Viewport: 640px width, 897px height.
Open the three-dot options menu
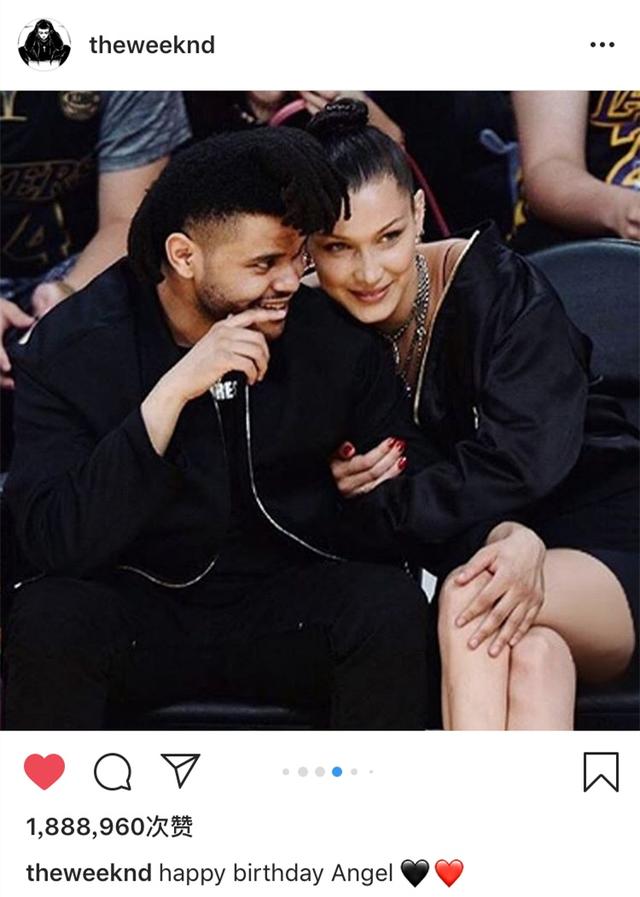click(601, 45)
